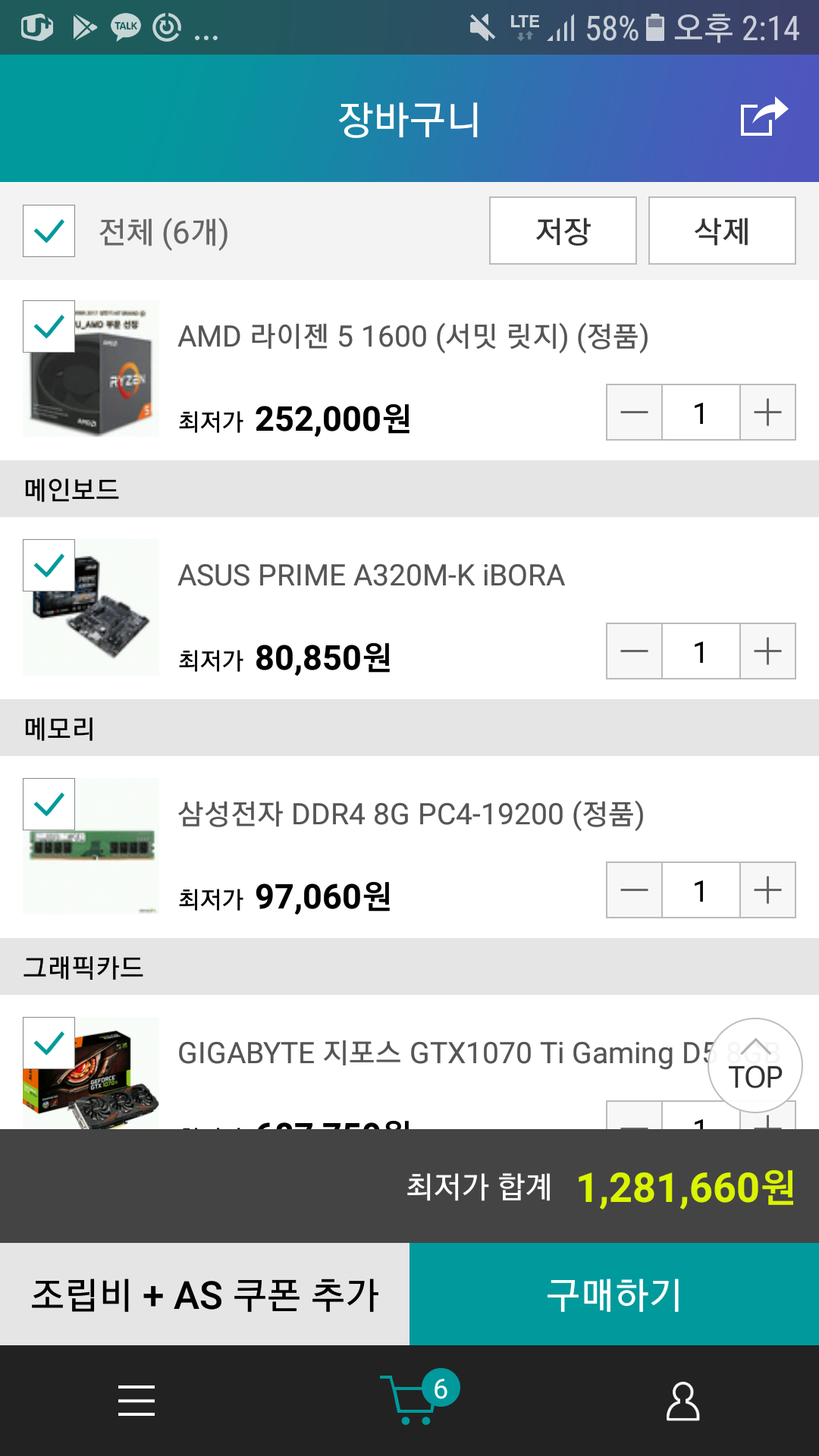The height and width of the screenshot is (1456, 819).
Task: Toggle the 전체 (6개) select-all checkbox
Action: click(x=49, y=231)
